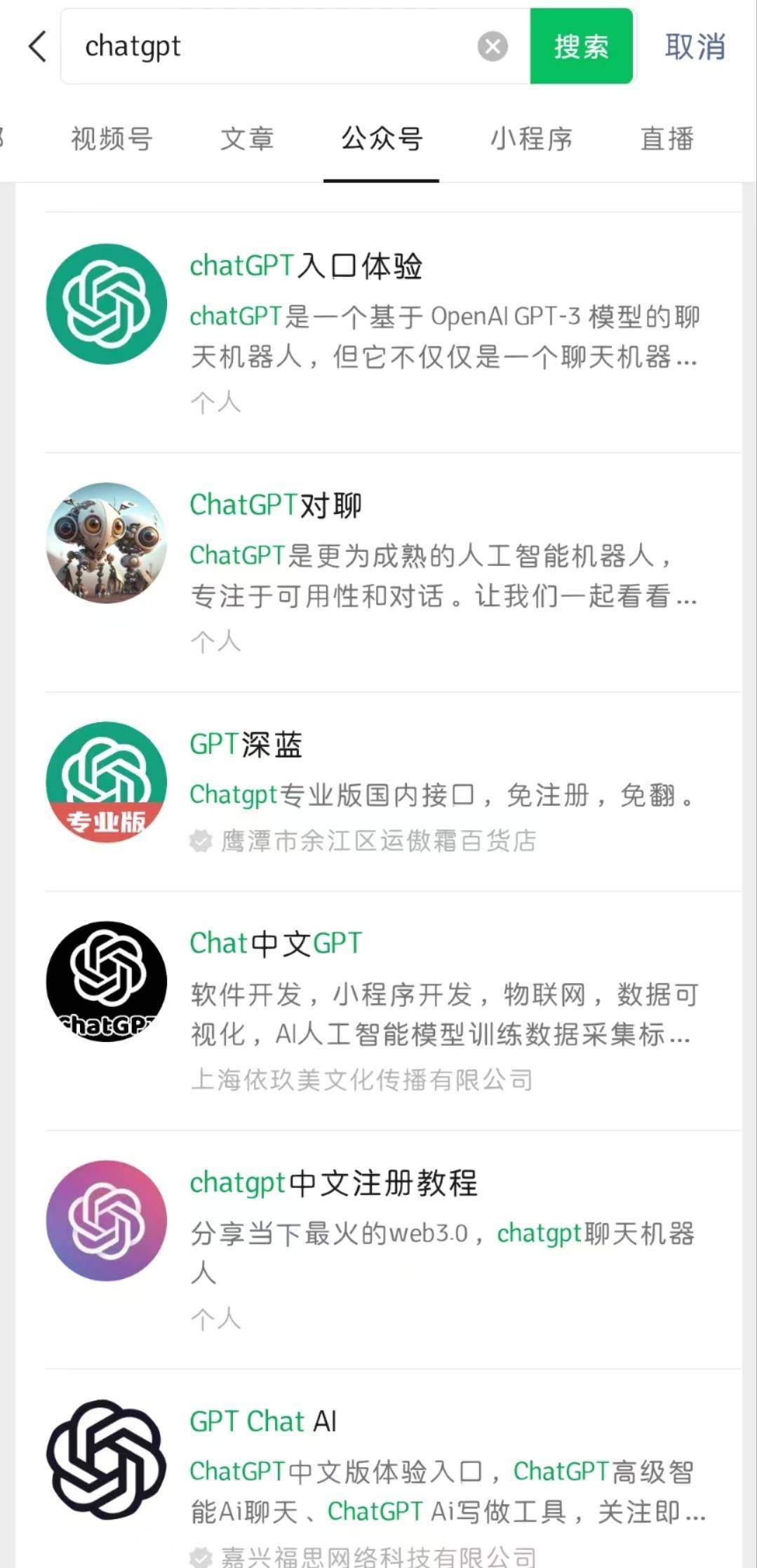Switch to the 直播 tab
757x1568 pixels.
coord(666,139)
